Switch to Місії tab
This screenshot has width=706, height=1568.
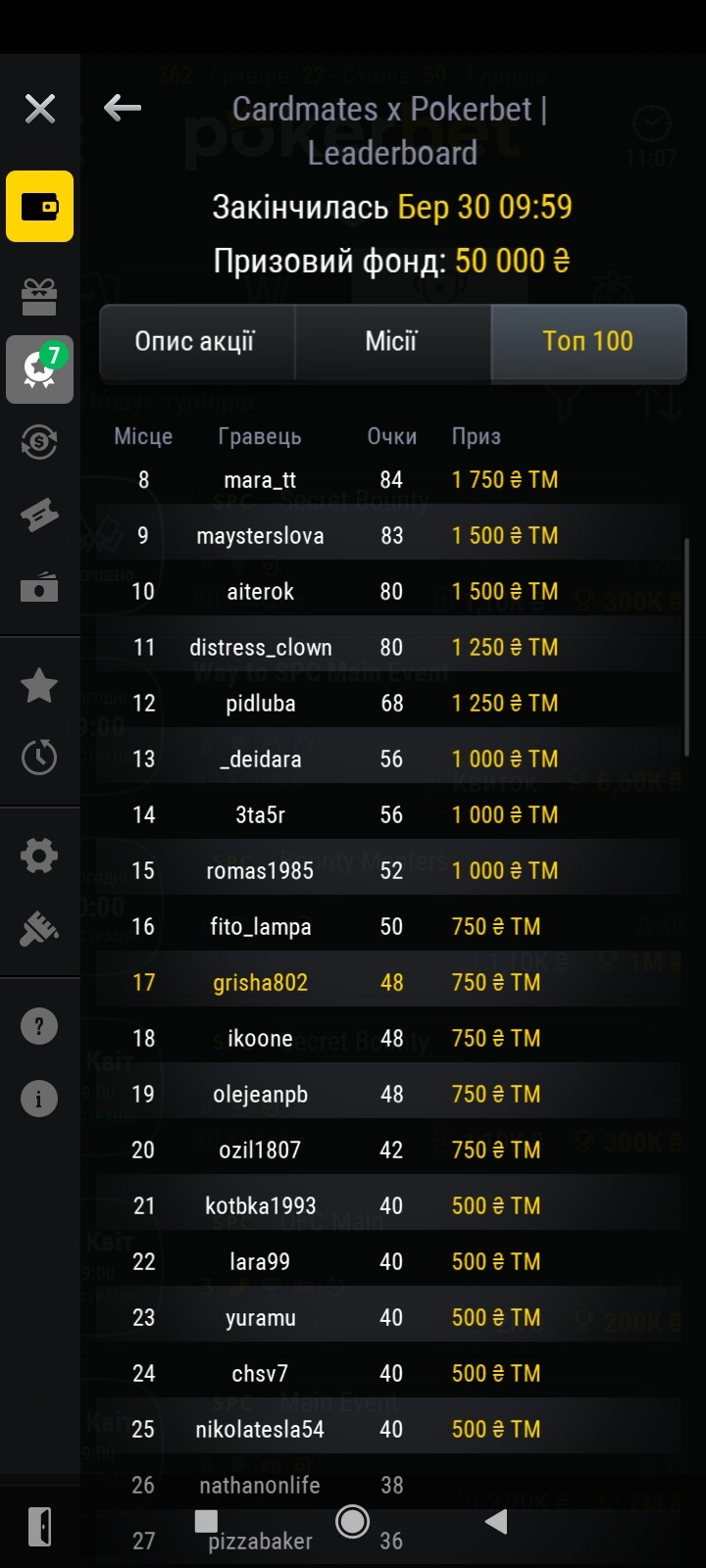[391, 341]
